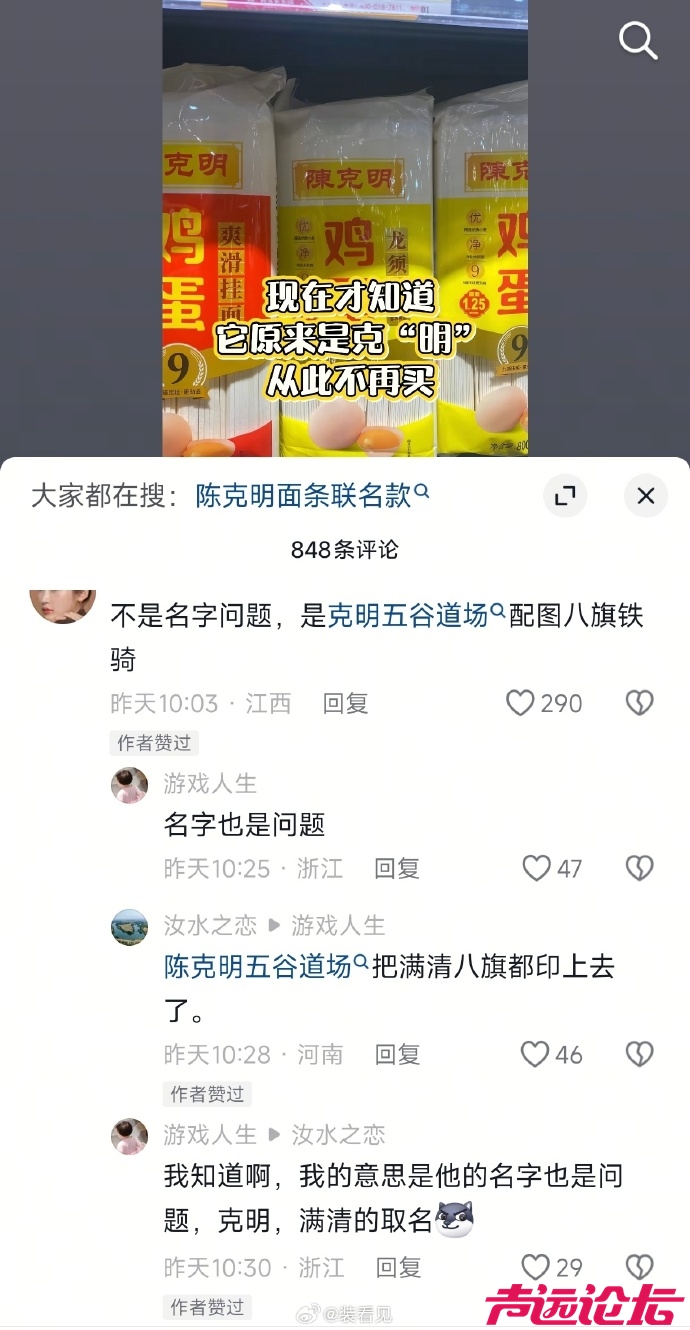The height and width of the screenshot is (1330, 690).
Task: Like 游戏人生's reply 名字也是问题
Action: click(537, 868)
